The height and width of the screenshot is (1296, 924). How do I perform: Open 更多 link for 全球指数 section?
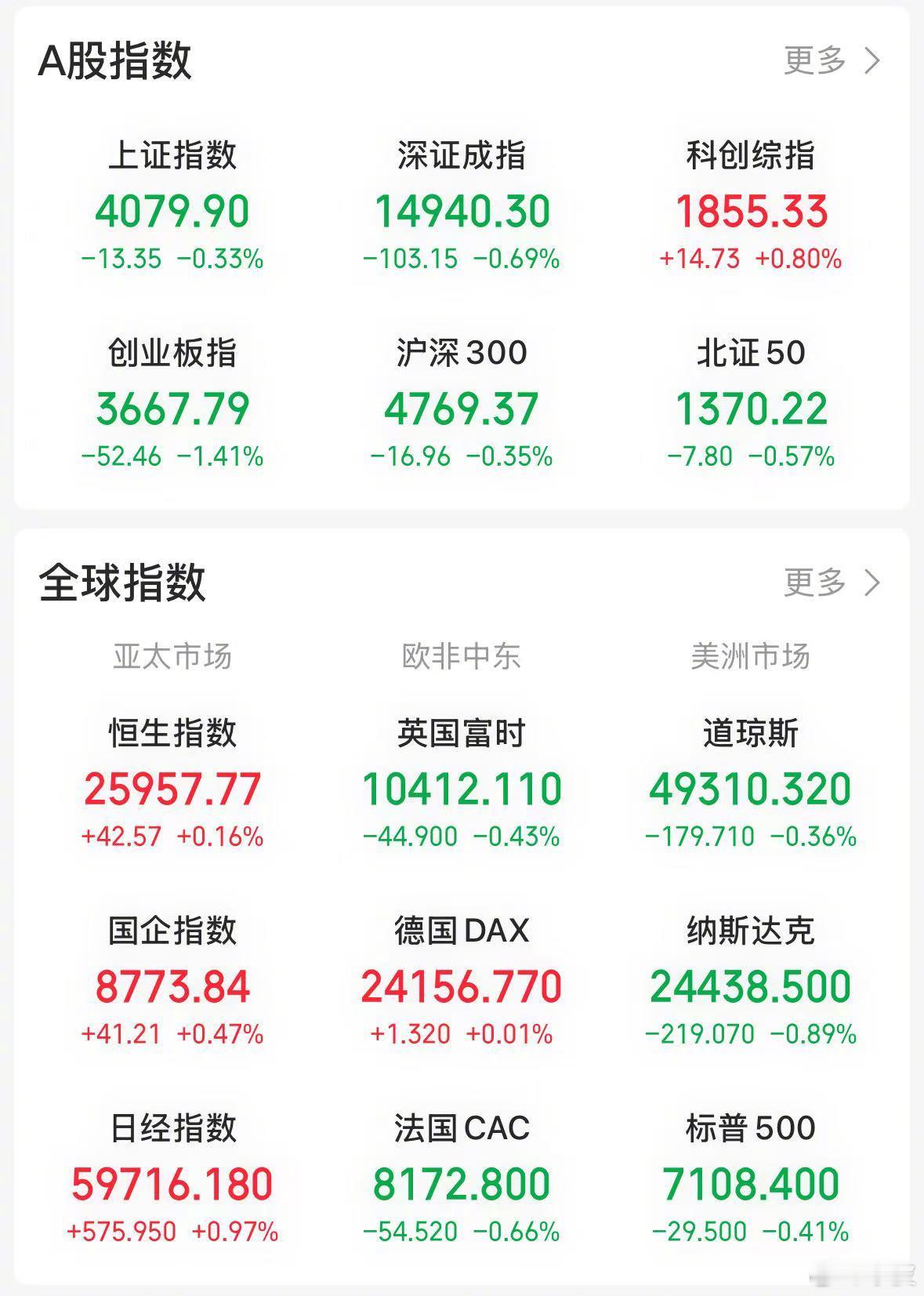tap(815, 580)
